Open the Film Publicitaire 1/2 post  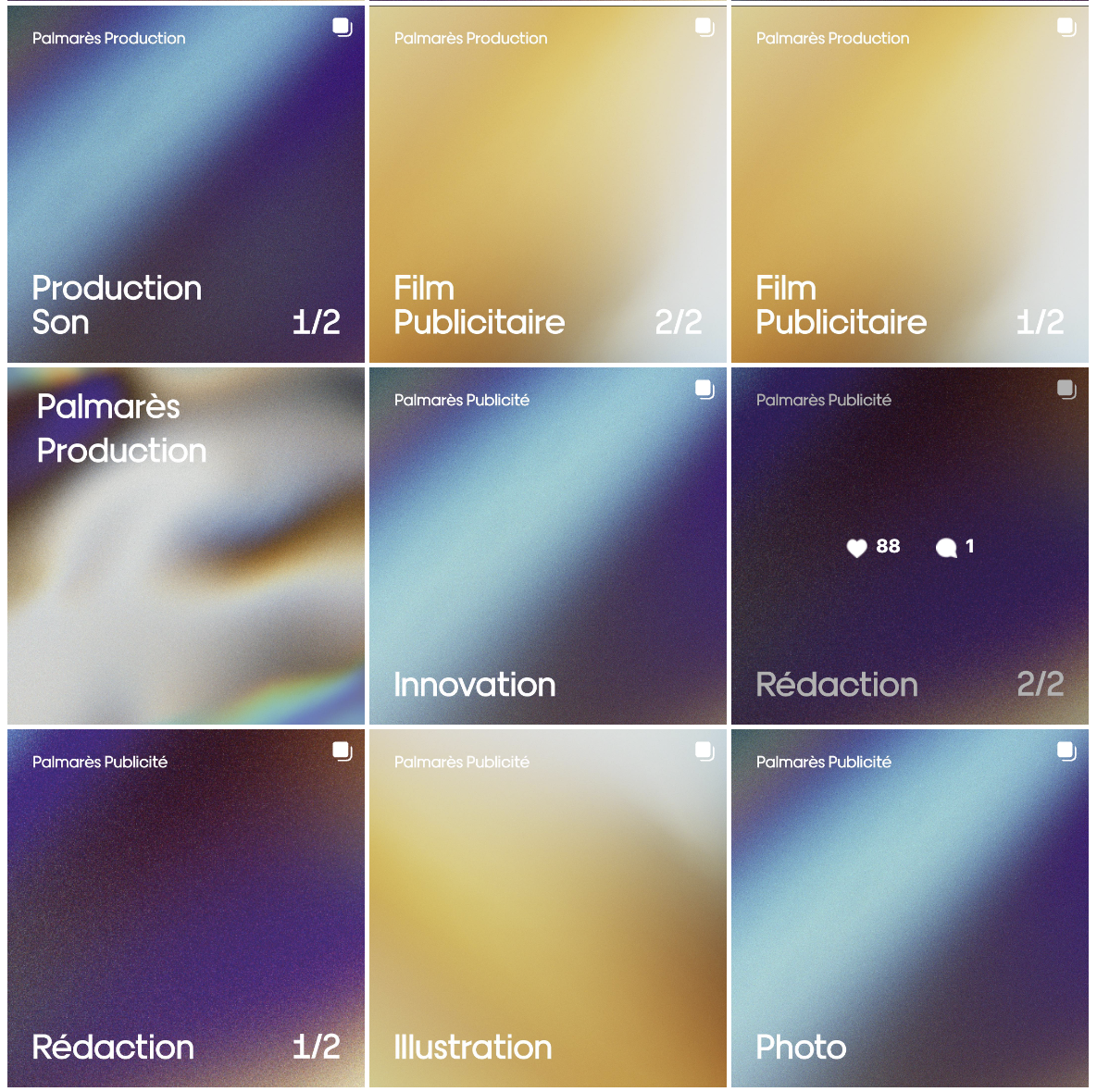(x=909, y=183)
